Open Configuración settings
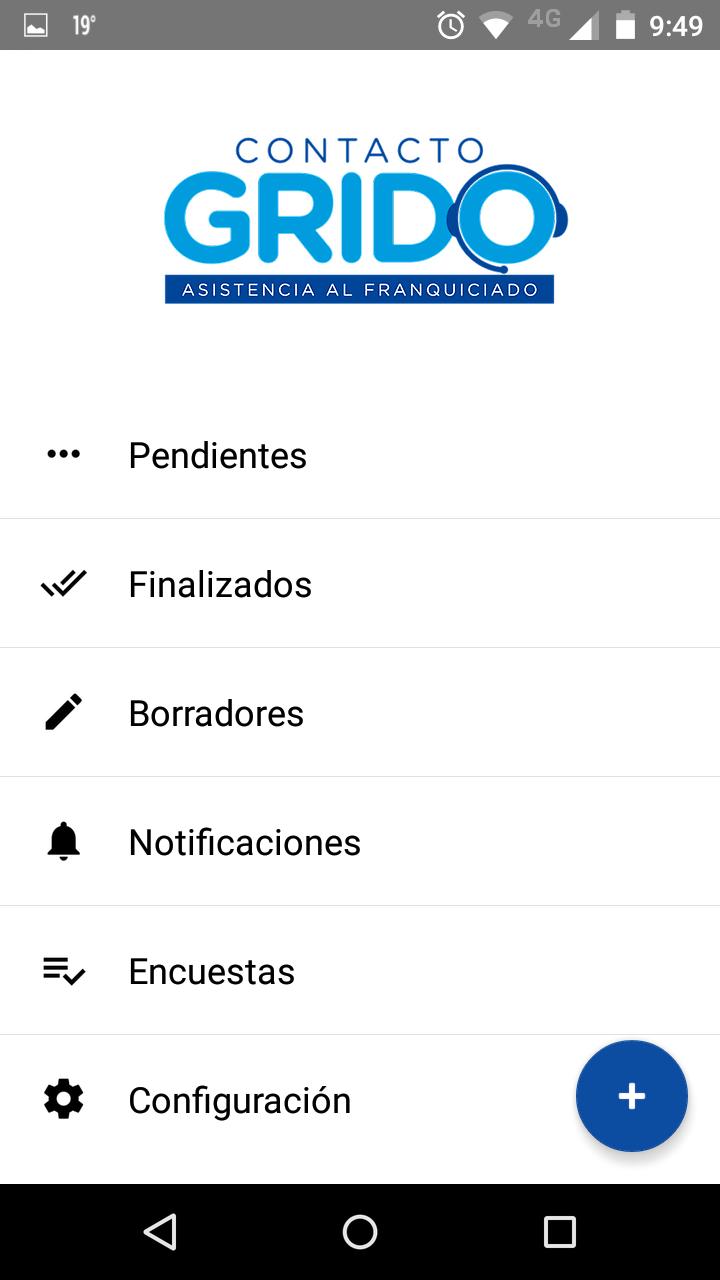 [x=360, y=1100]
